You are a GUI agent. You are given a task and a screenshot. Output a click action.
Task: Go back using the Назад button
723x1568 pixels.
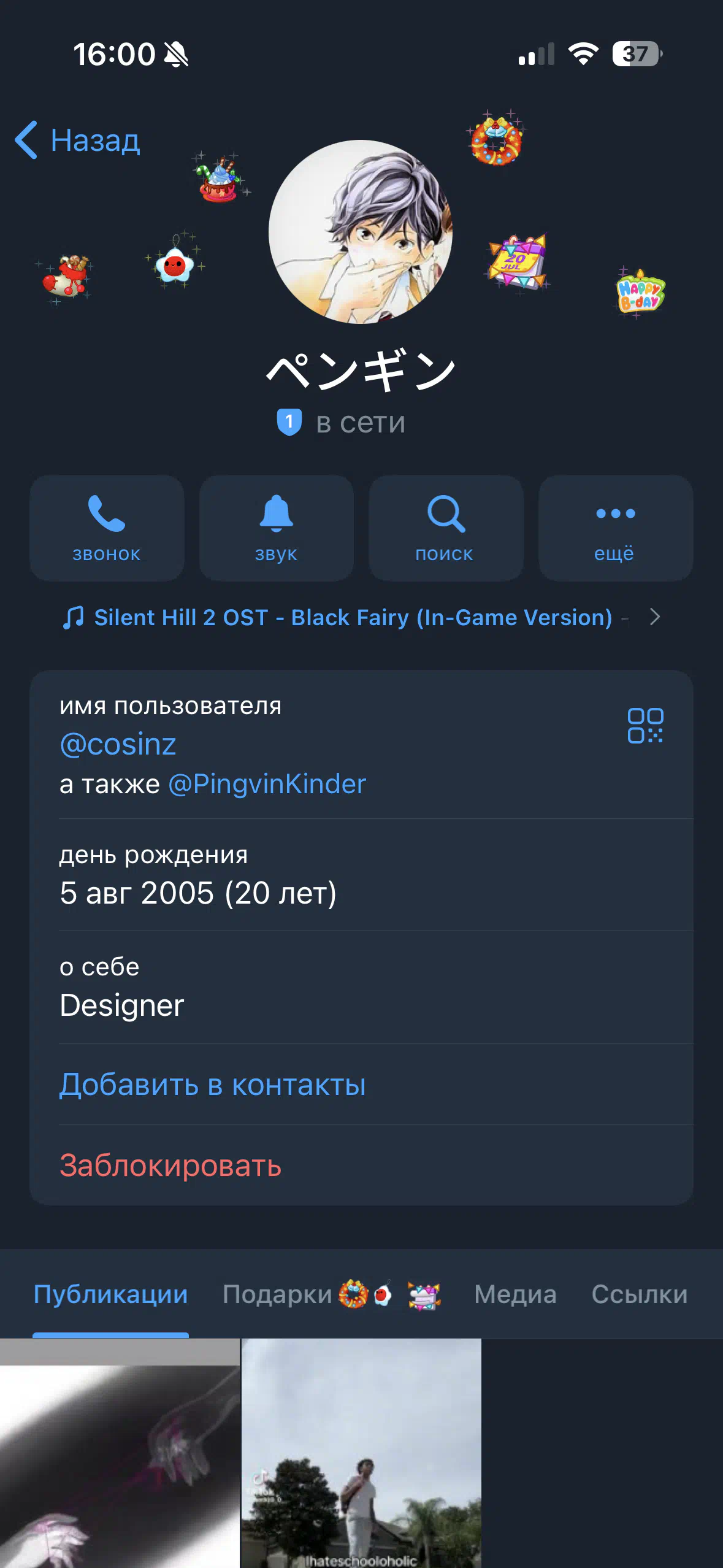pos(78,140)
